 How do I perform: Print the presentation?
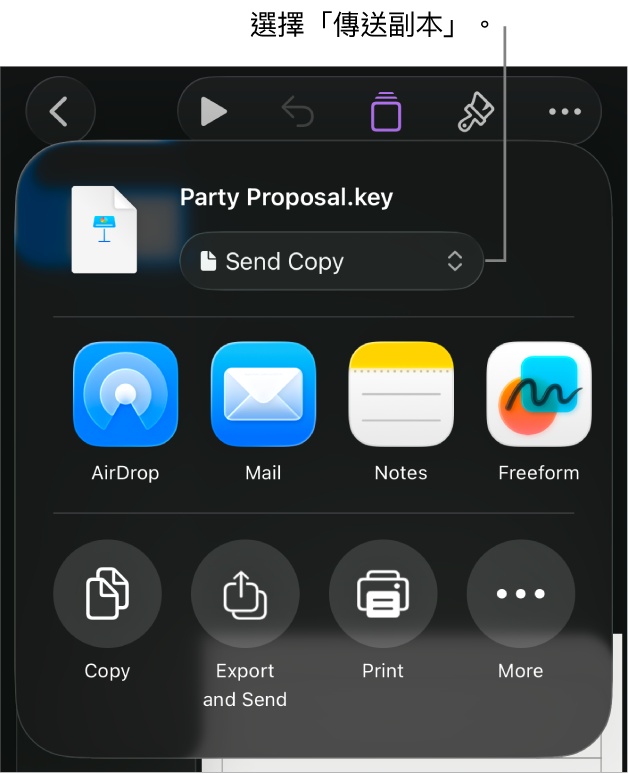(383, 594)
